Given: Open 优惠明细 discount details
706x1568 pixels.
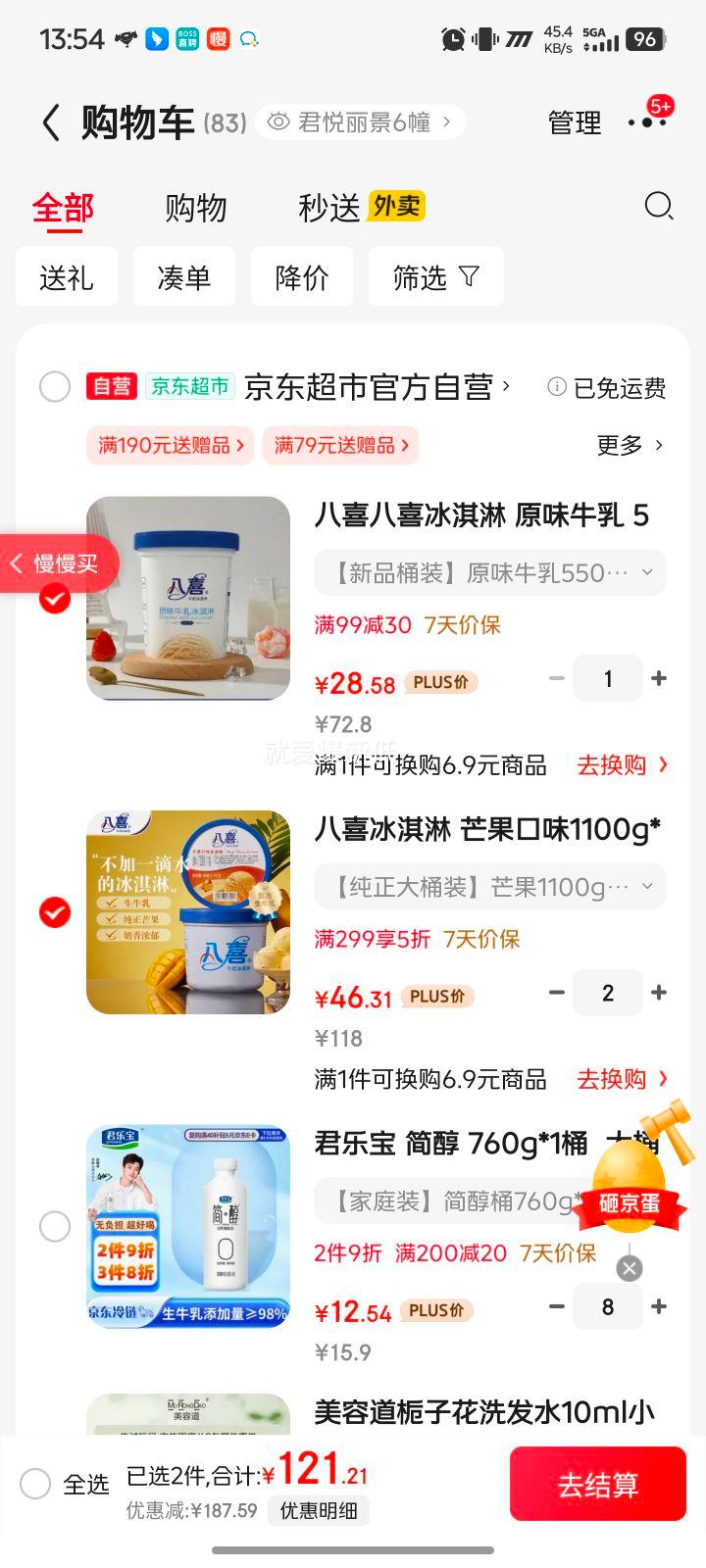Looking at the screenshot, I should 318,1512.
